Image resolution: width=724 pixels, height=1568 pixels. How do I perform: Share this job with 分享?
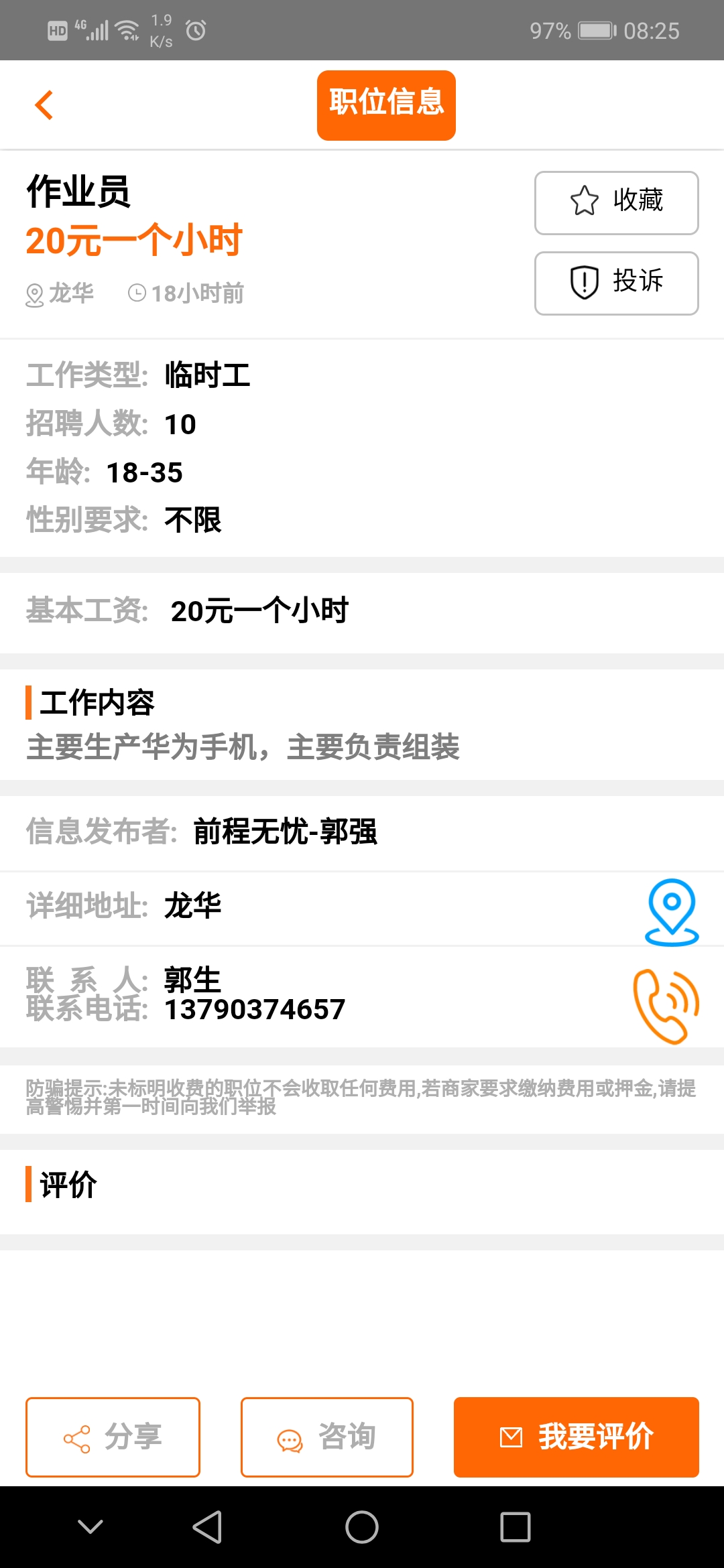[113, 1437]
